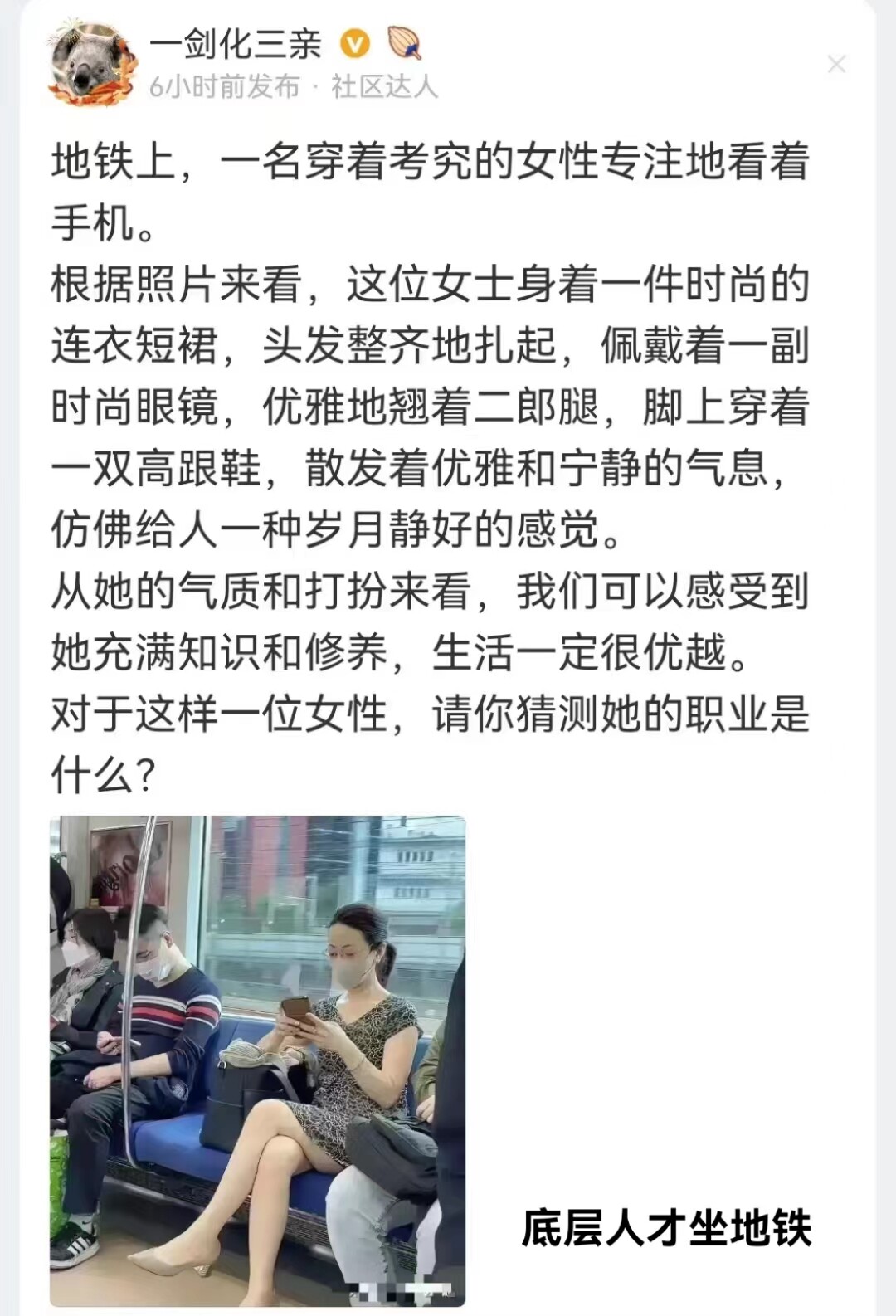Open the koala avatar's profile
896x1316 pixels.
(x=90, y=66)
